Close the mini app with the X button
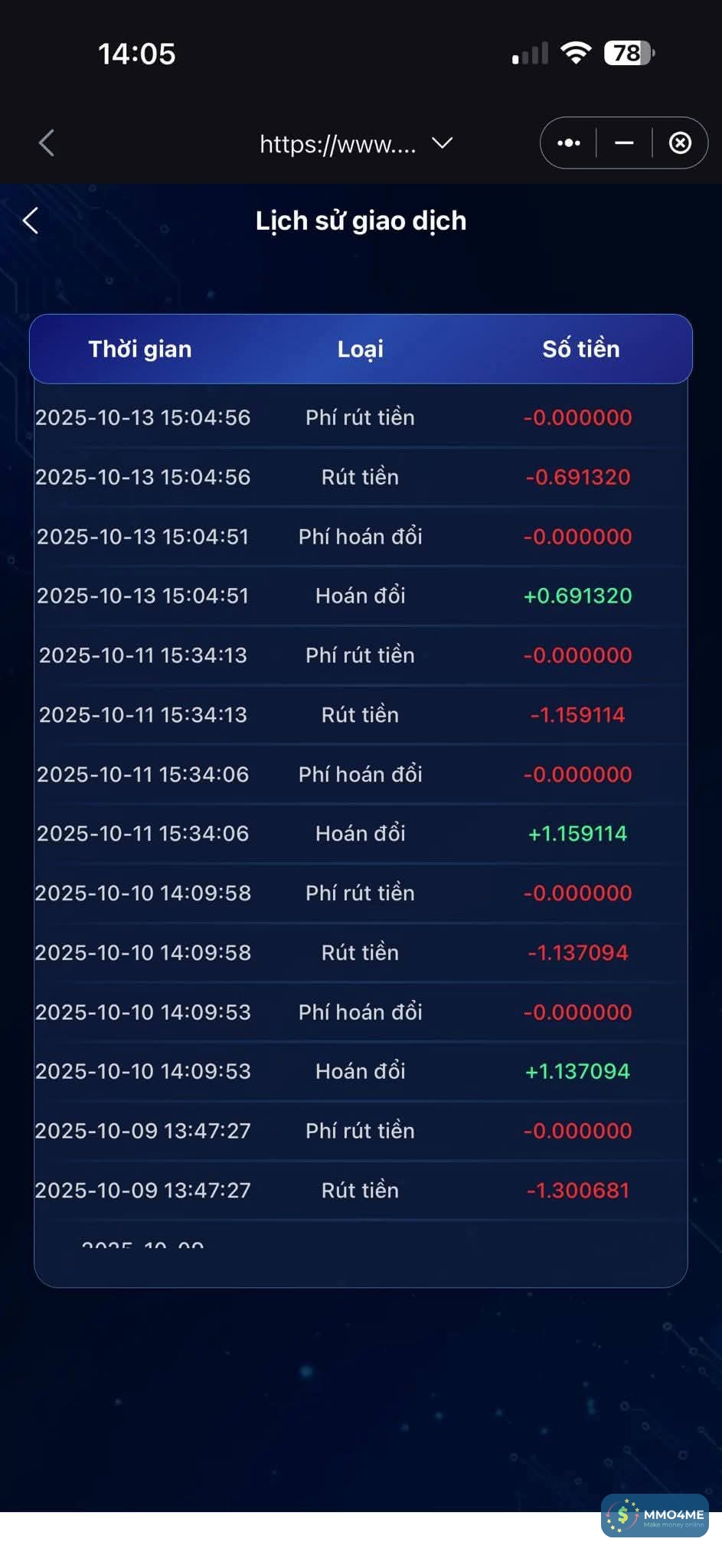Screen dimensions: 722x1568 coord(680,143)
